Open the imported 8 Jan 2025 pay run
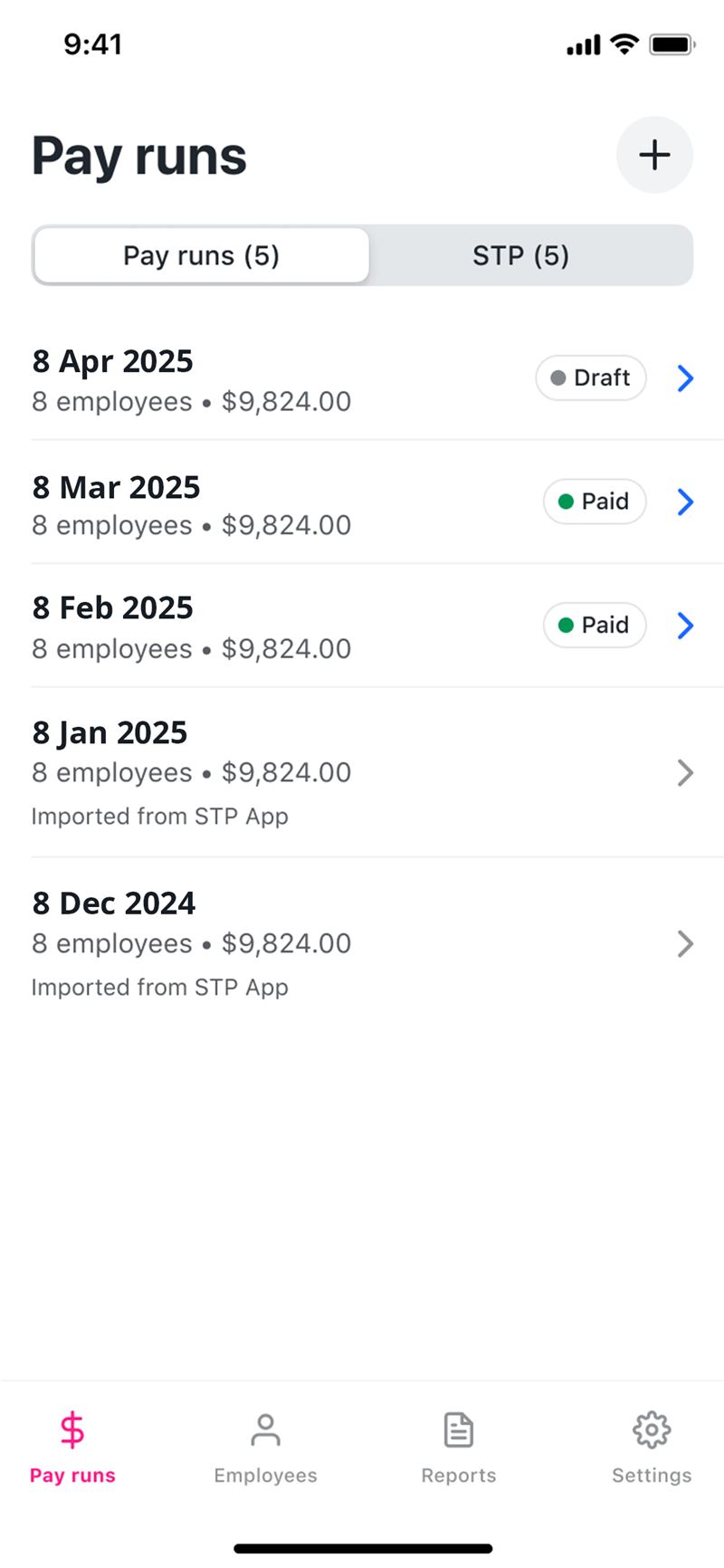The height and width of the screenshot is (1568, 724). (x=362, y=772)
